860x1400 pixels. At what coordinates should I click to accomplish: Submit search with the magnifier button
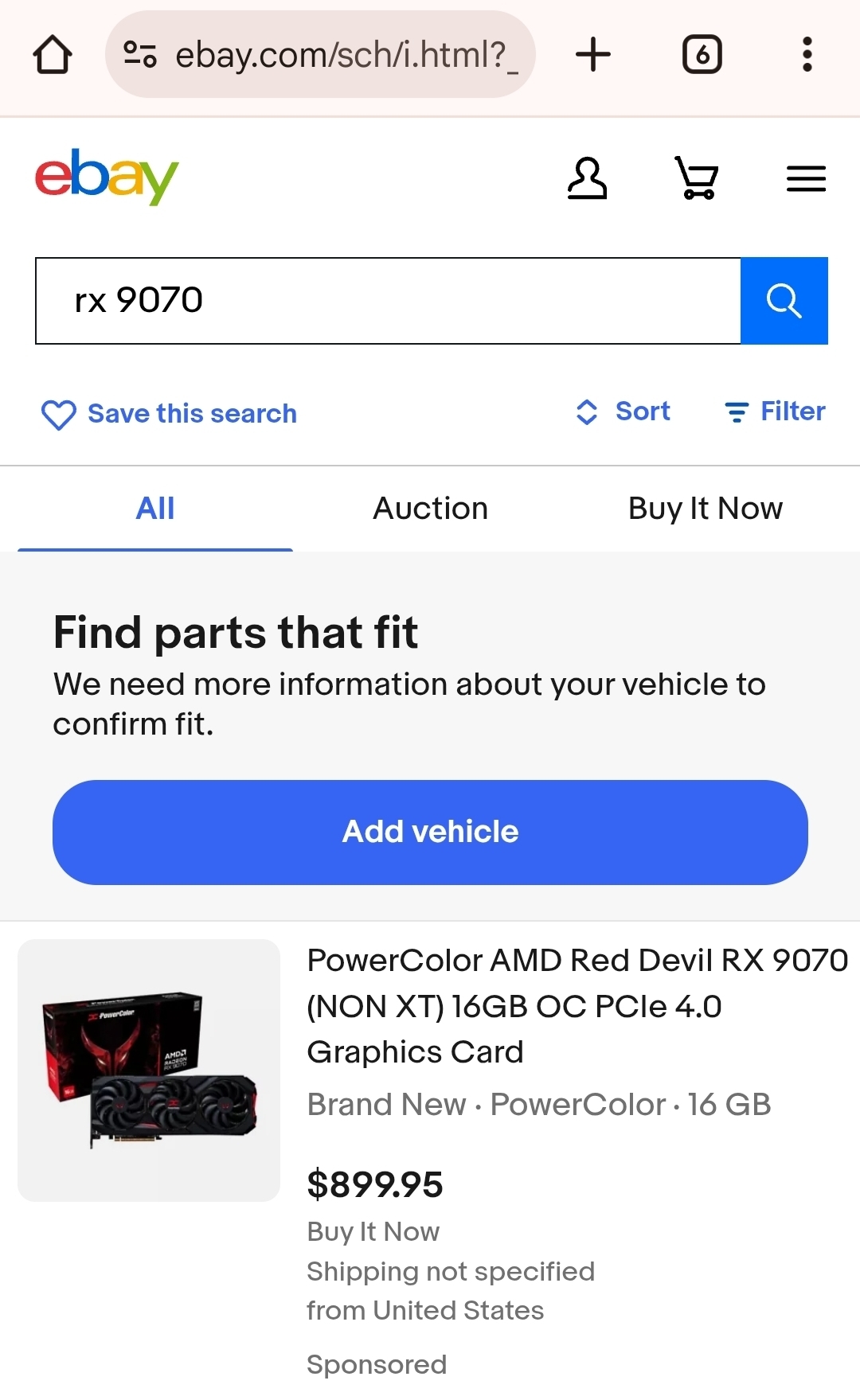[x=784, y=301]
